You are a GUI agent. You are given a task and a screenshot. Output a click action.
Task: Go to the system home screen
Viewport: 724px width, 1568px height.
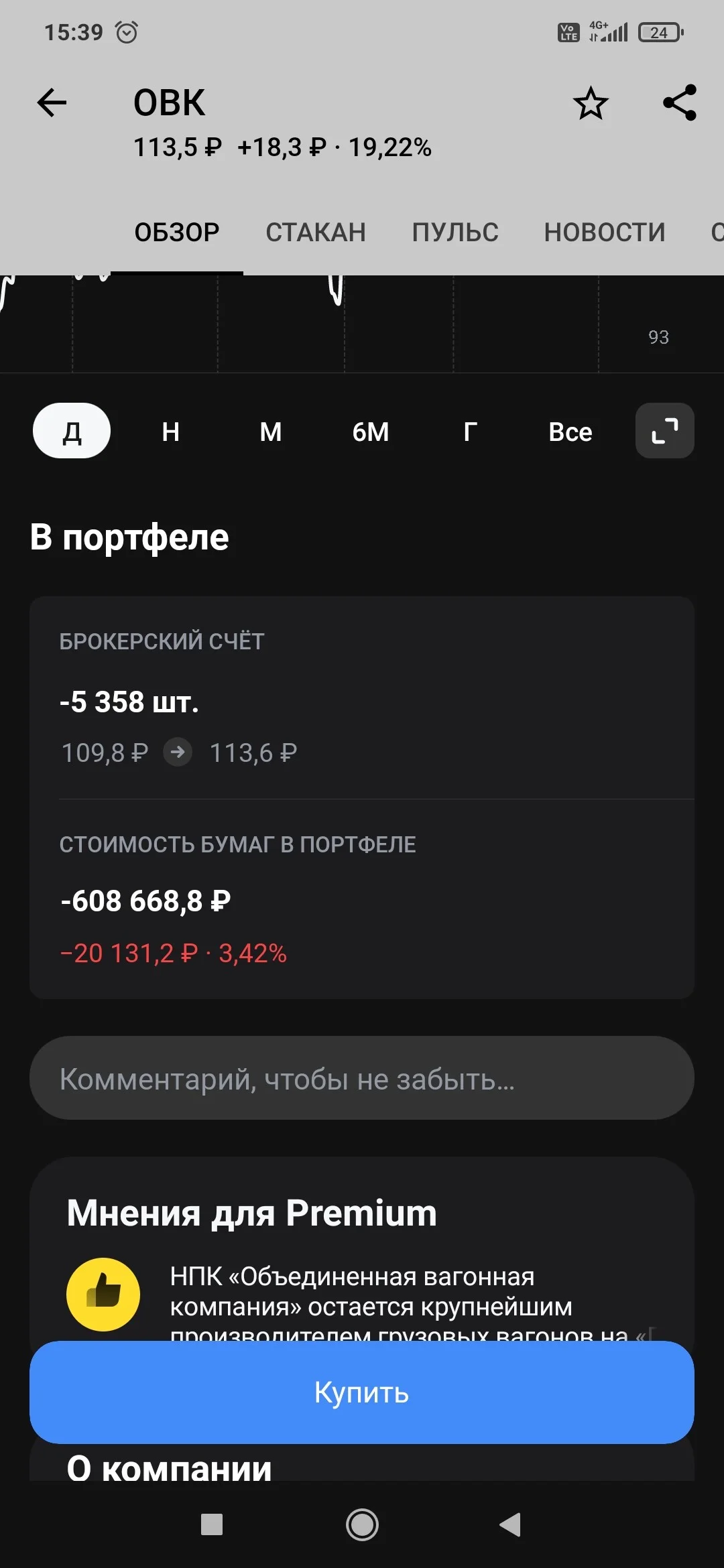tap(362, 1525)
